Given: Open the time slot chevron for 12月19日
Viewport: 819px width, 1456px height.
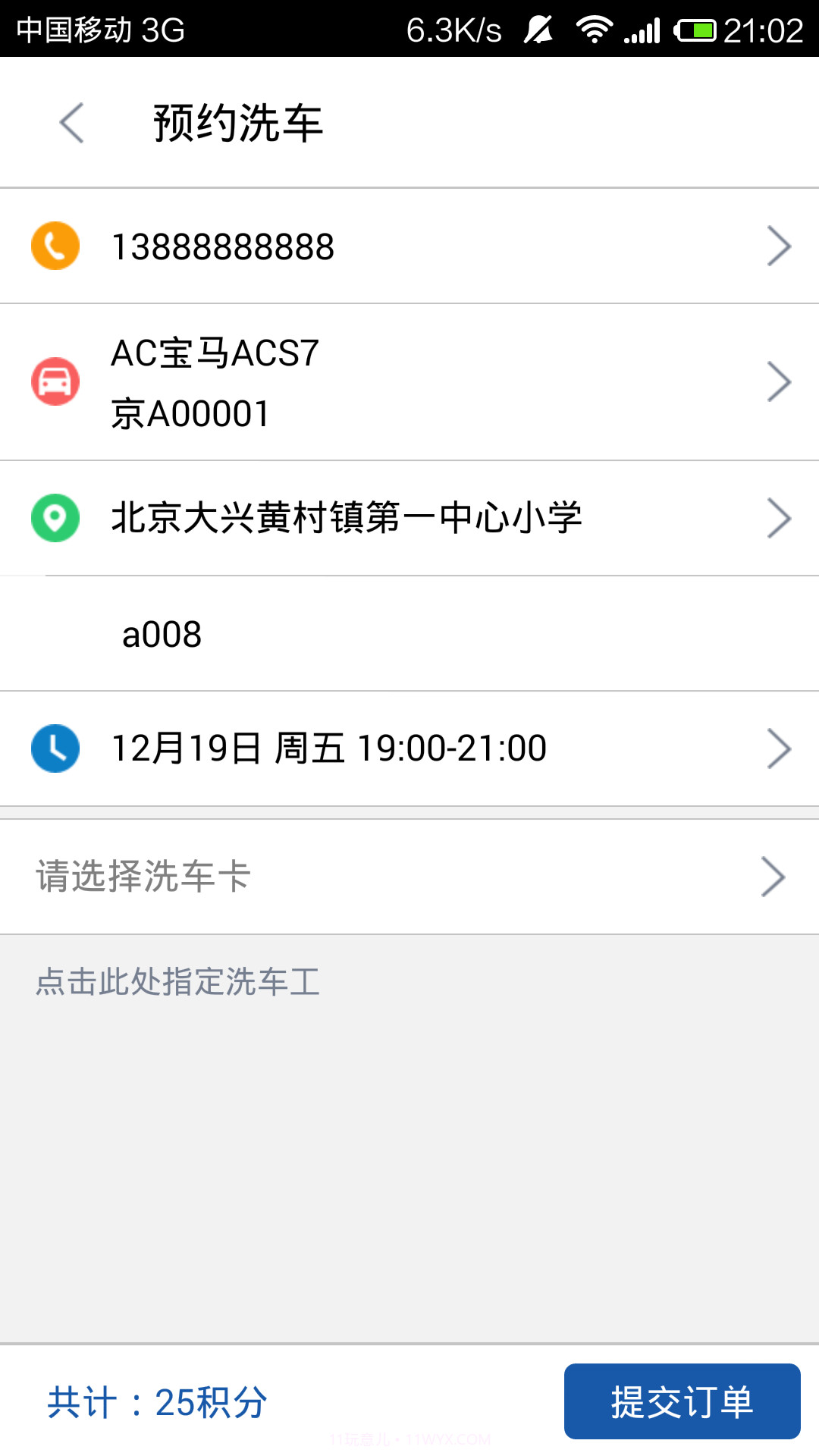Looking at the screenshot, I should pyautogui.click(x=780, y=748).
